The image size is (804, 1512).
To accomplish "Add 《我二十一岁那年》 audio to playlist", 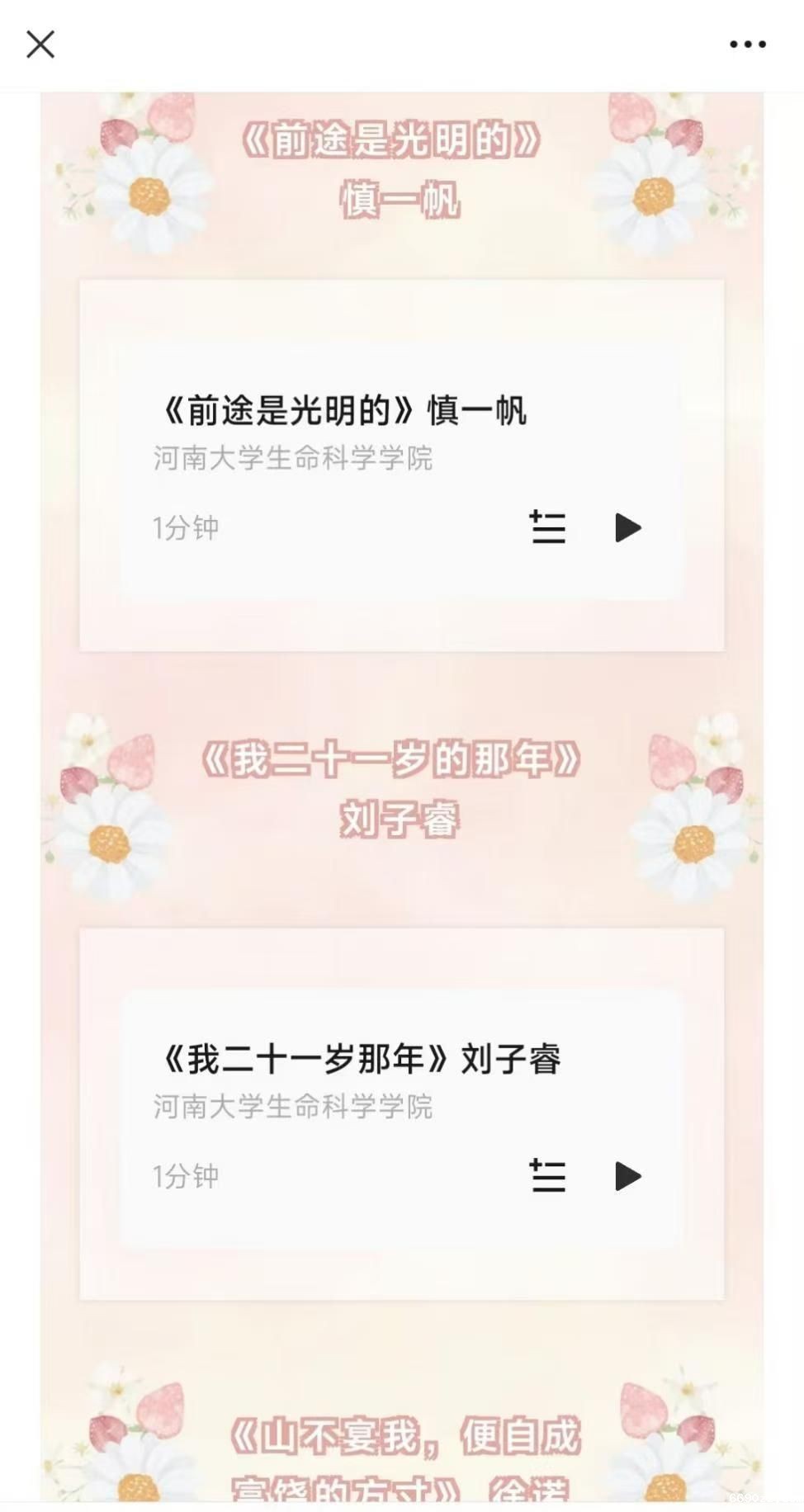I will [x=547, y=1176].
